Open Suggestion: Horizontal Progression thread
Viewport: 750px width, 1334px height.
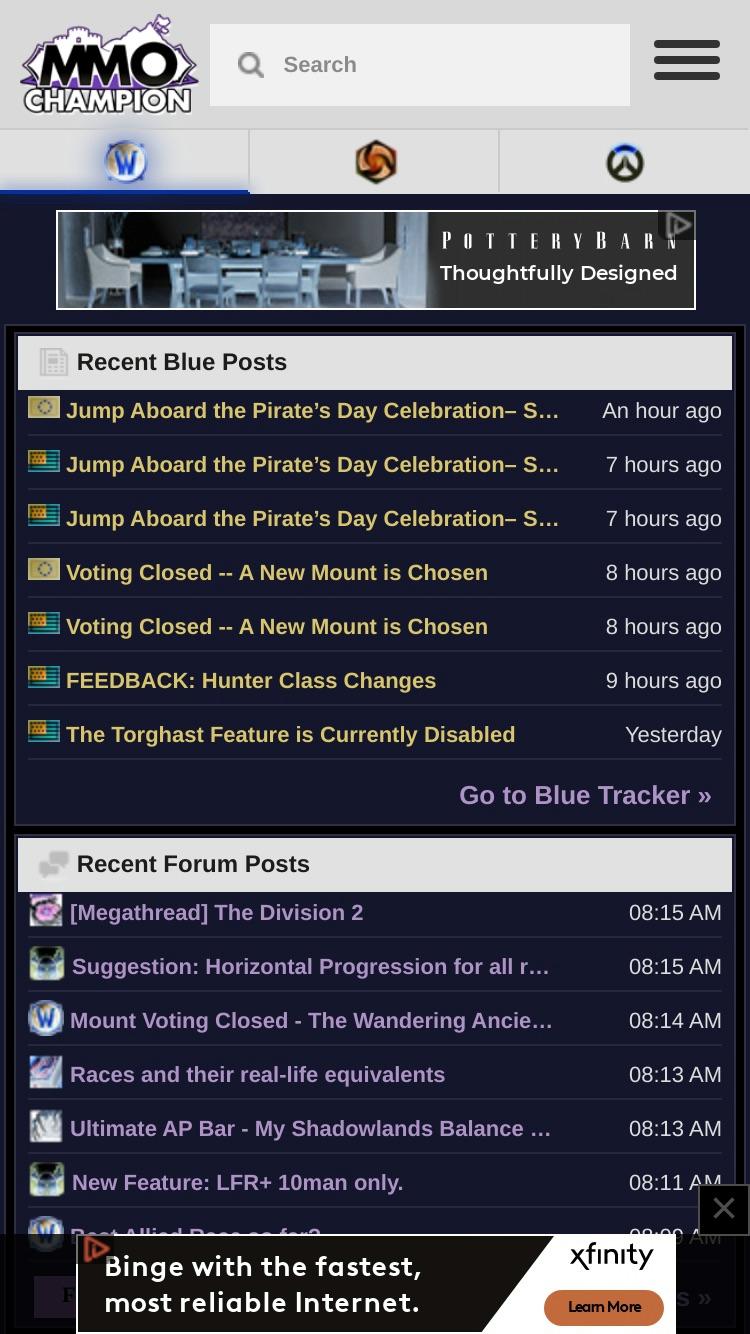click(310, 966)
